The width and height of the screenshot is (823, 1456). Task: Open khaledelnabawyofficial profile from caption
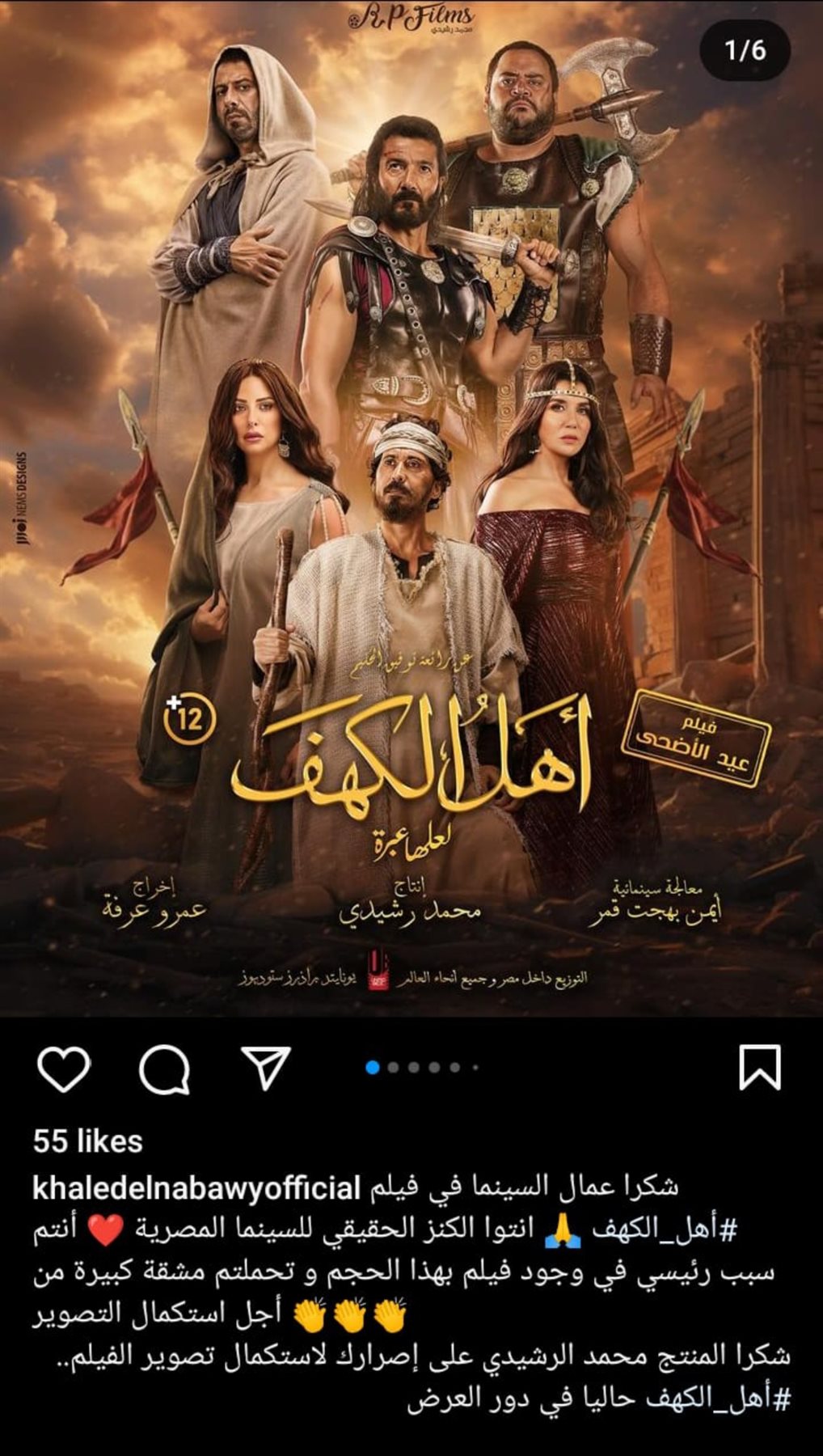[196, 1187]
